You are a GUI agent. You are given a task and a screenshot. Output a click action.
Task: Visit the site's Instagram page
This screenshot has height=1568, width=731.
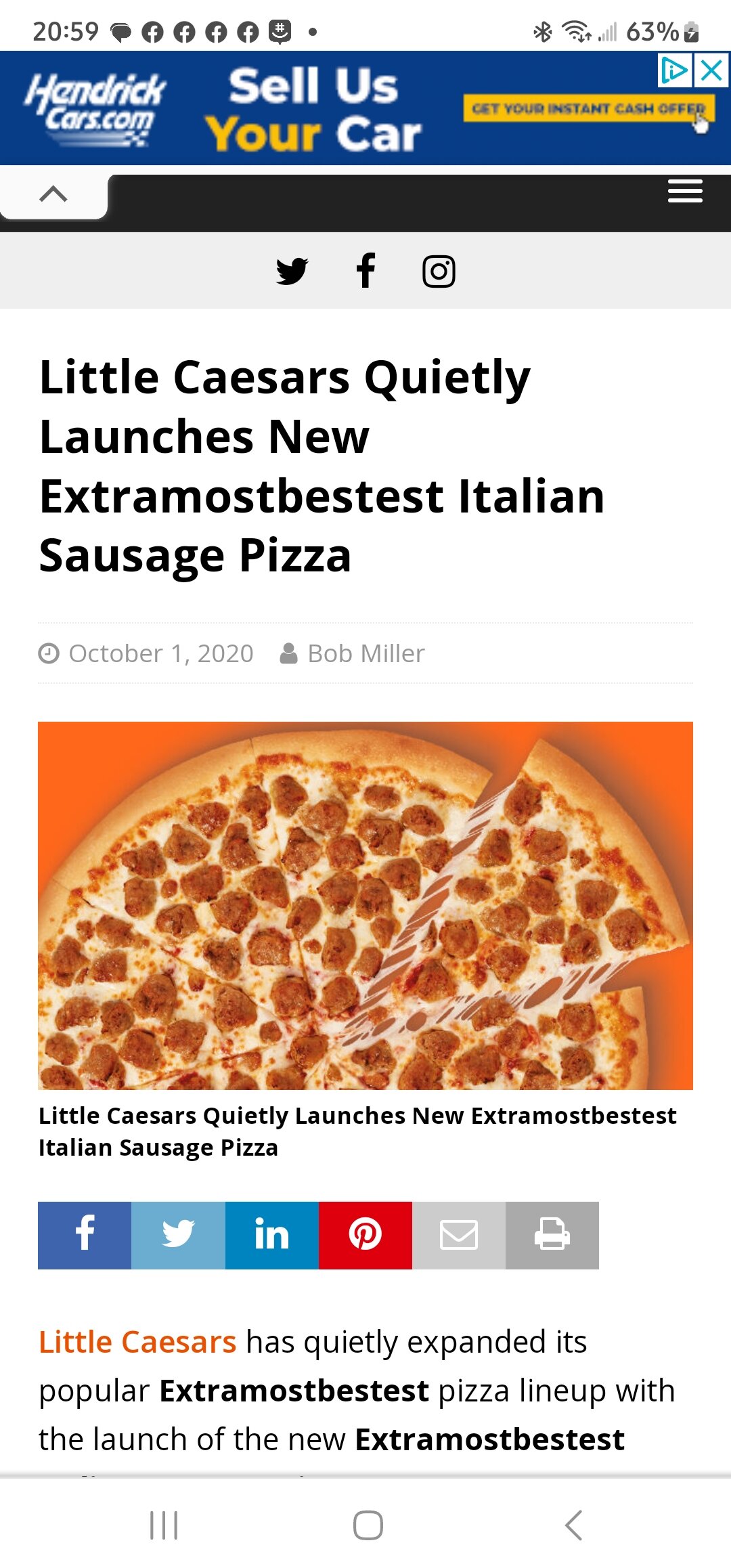pyautogui.click(x=439, y=271)
